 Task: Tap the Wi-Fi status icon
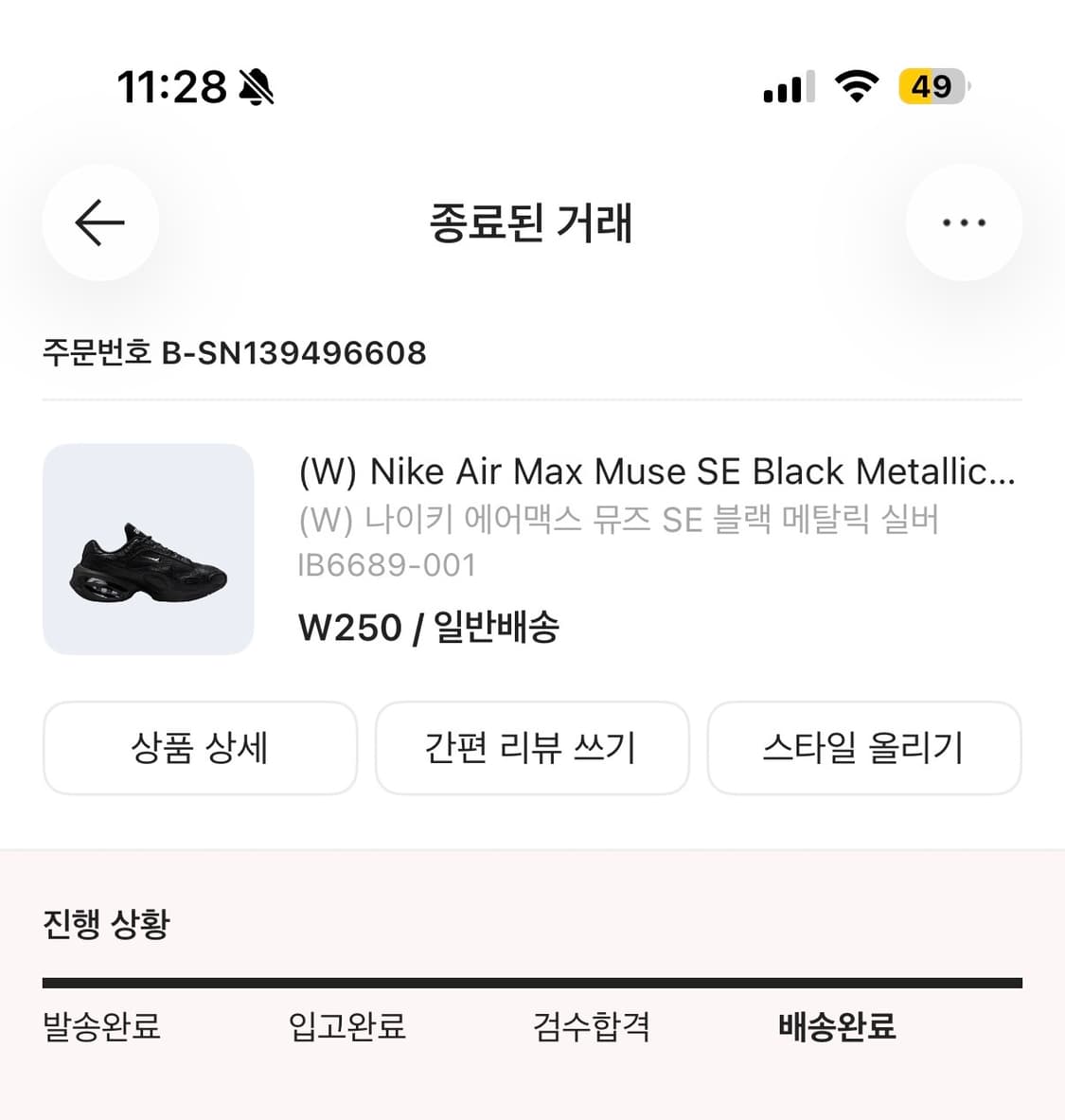(855, 86)
